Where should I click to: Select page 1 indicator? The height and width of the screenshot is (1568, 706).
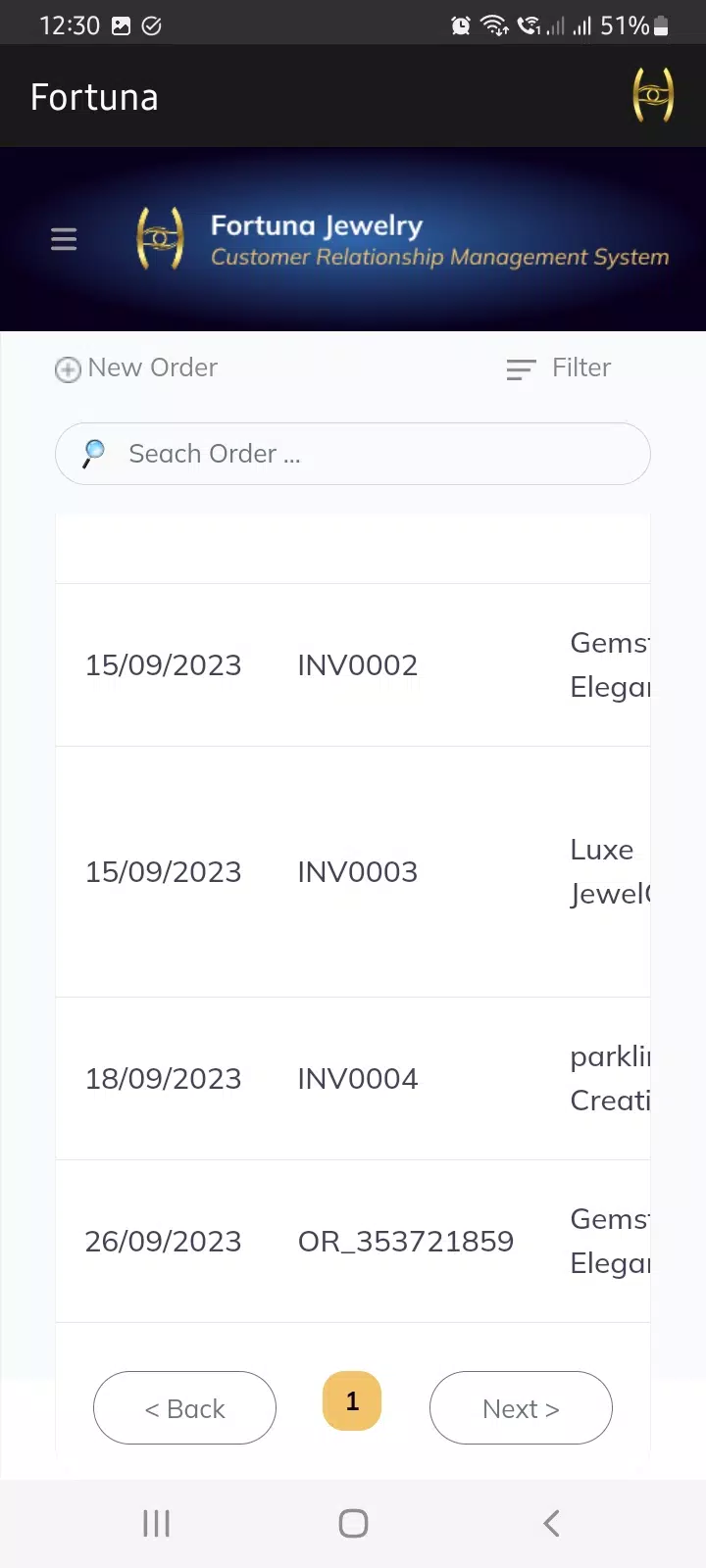352,1401
